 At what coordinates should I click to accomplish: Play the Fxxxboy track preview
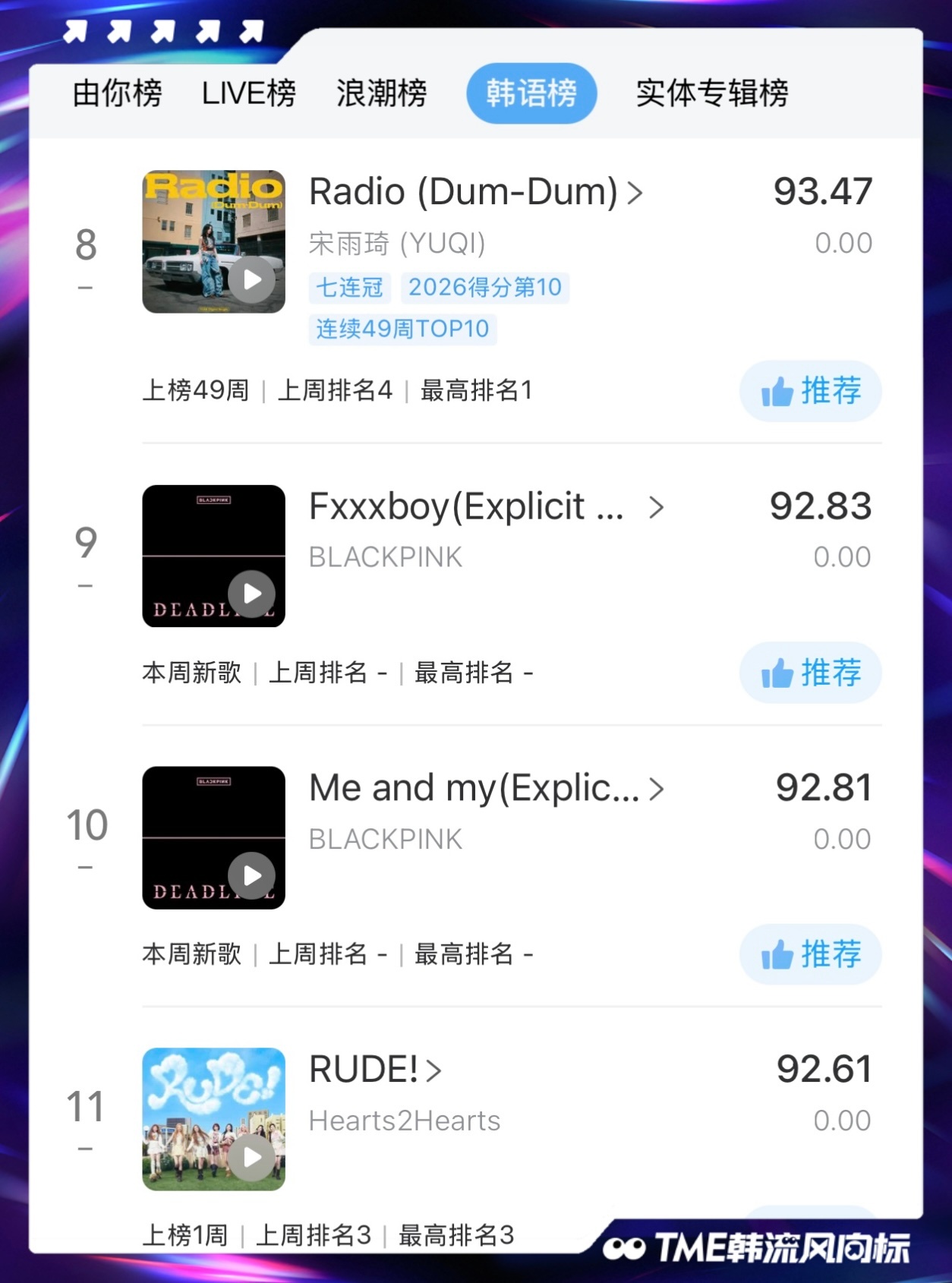pyautogui.click(x=251, y=594)
